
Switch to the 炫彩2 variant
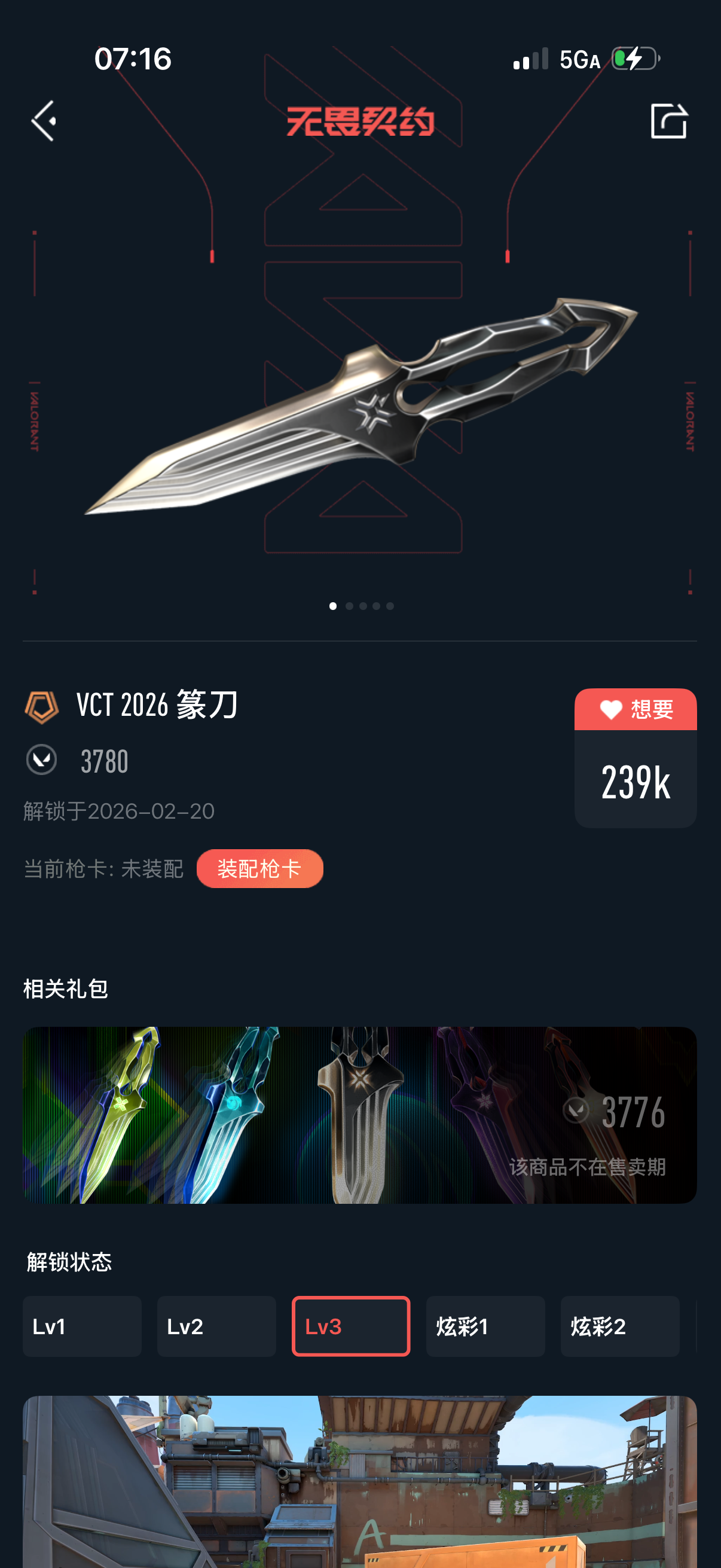(619, 1326)
